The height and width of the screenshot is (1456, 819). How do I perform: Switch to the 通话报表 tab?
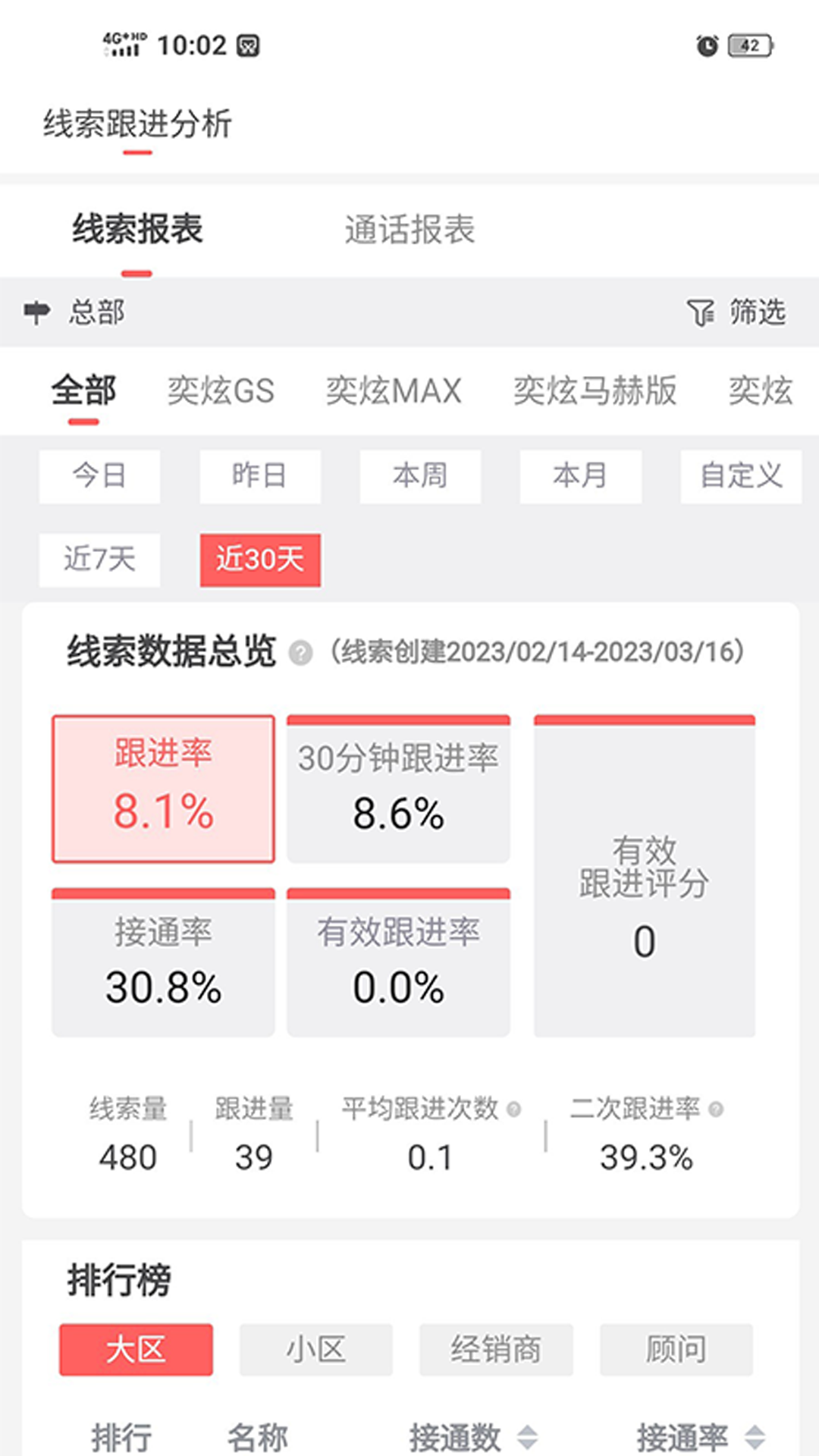click(409, 231)
